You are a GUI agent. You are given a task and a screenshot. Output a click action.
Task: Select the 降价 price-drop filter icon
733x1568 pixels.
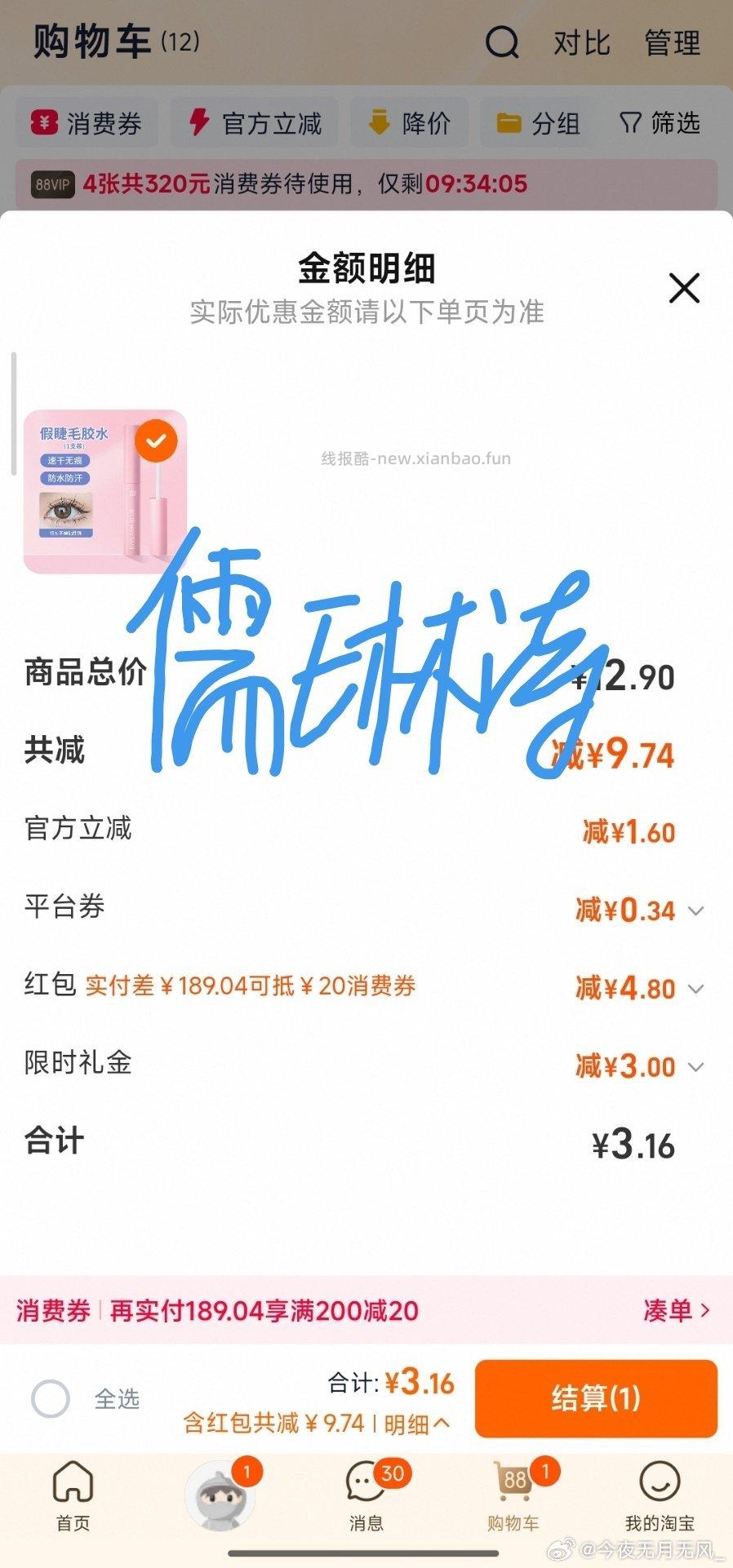(x=378, y=122)
